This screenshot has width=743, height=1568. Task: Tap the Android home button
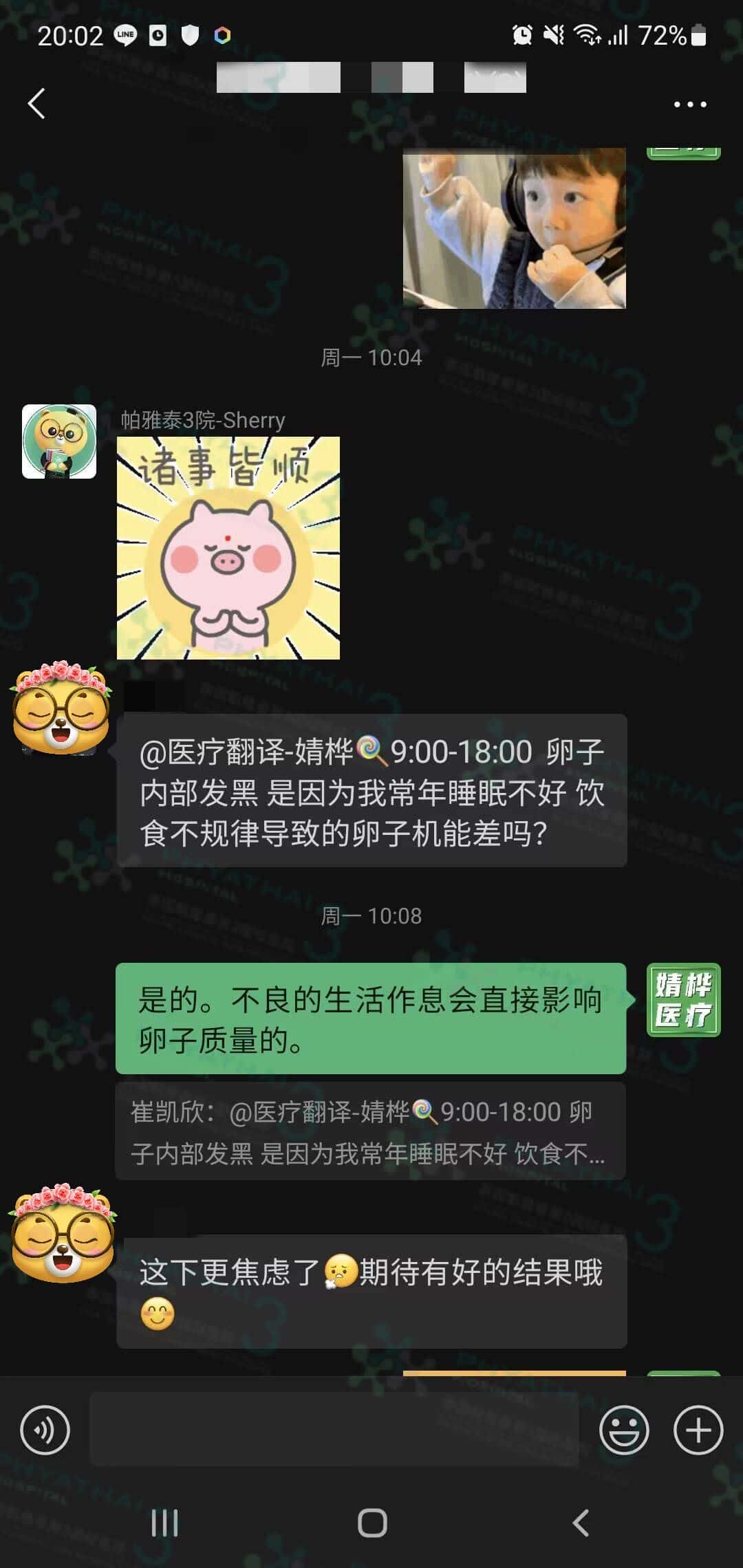coord(372,1523)
